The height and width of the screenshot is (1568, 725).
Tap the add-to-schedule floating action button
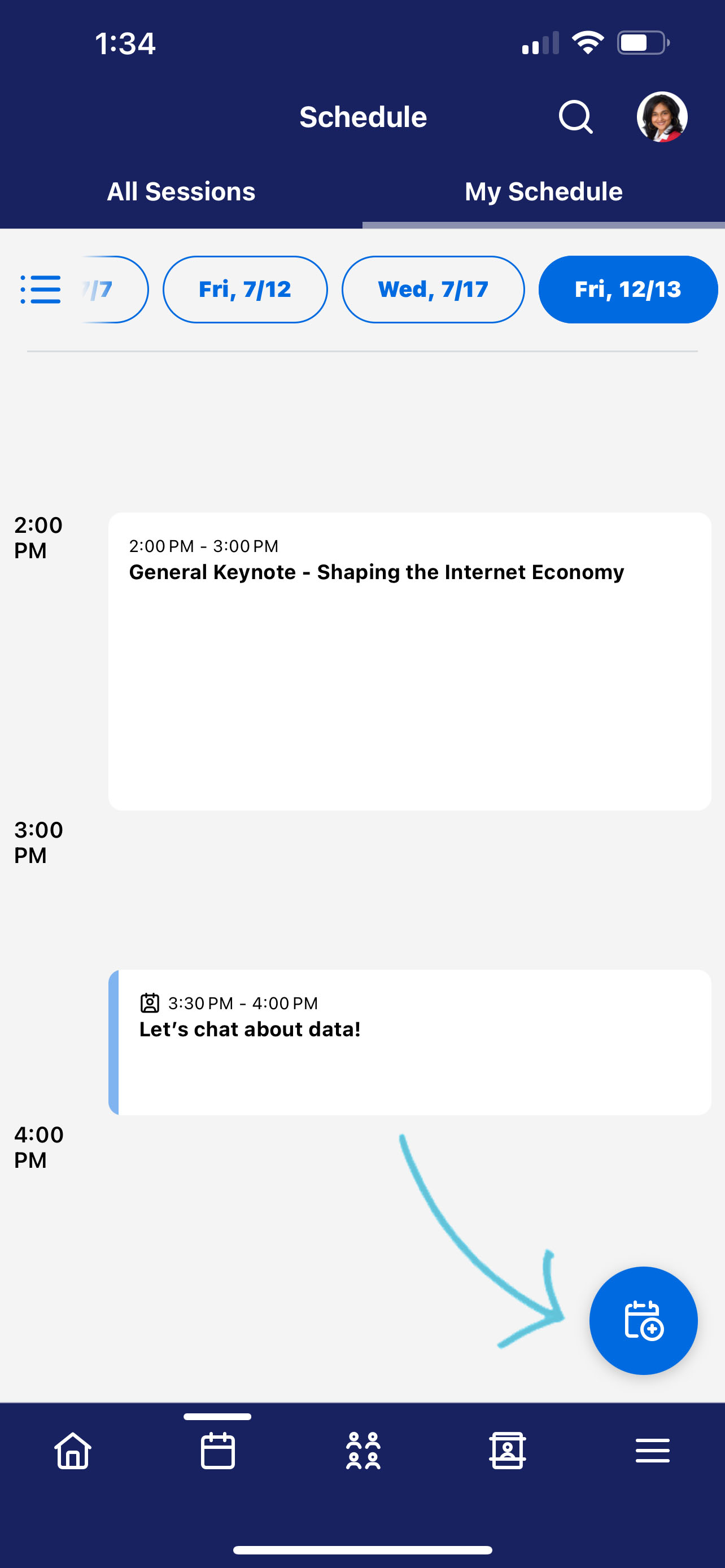click(643, 1320)
